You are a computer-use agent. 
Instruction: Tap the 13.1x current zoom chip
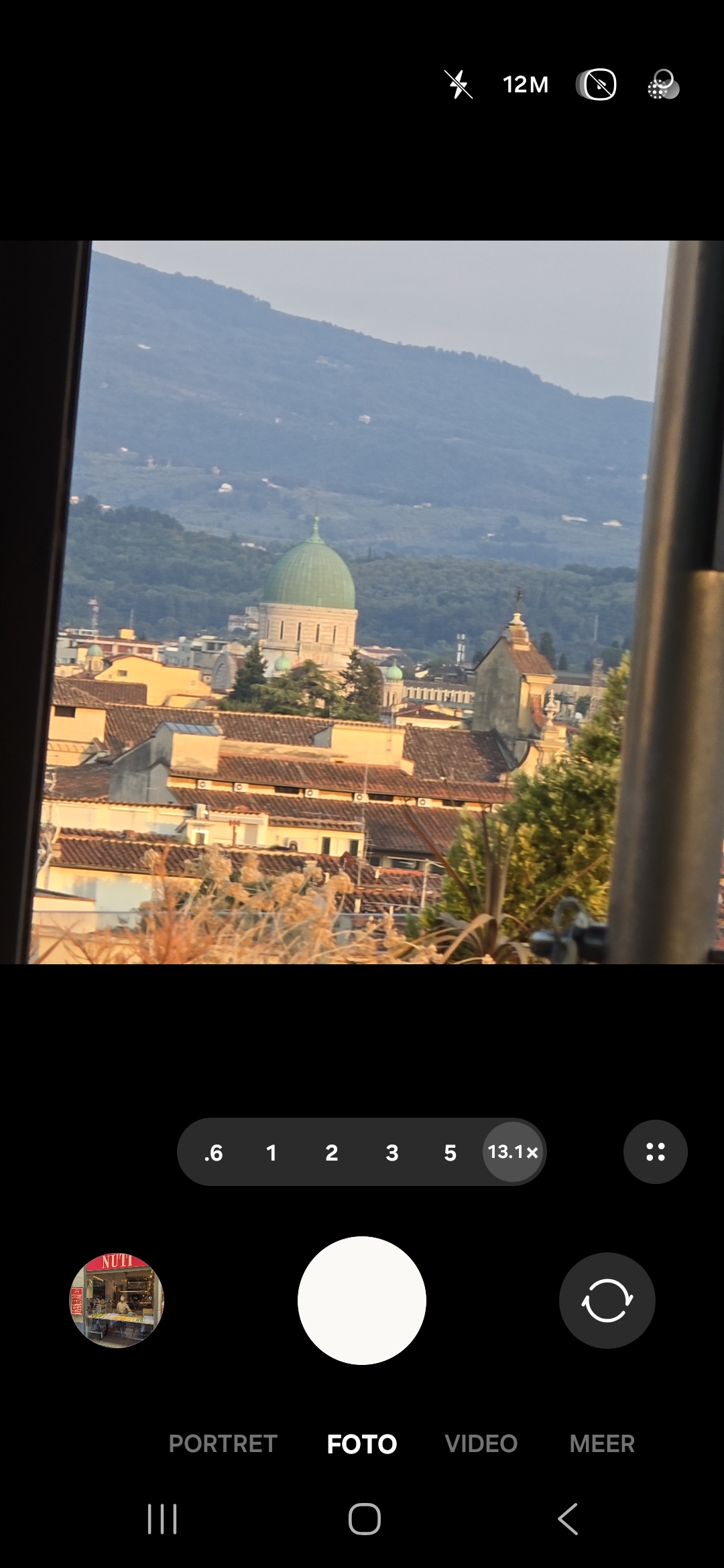pyautogui.click(x=513, y=1152)
